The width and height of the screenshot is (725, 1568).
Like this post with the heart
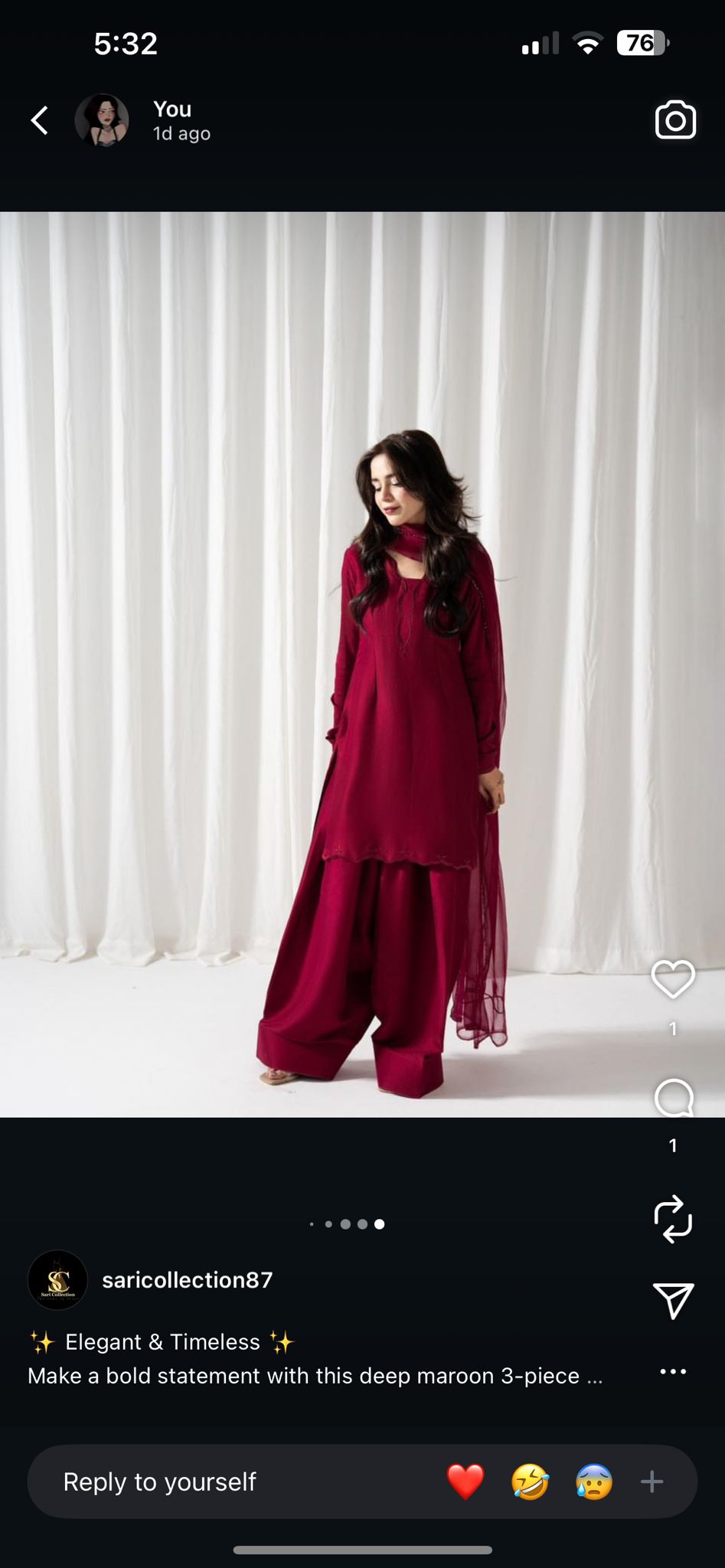point(673,979)
